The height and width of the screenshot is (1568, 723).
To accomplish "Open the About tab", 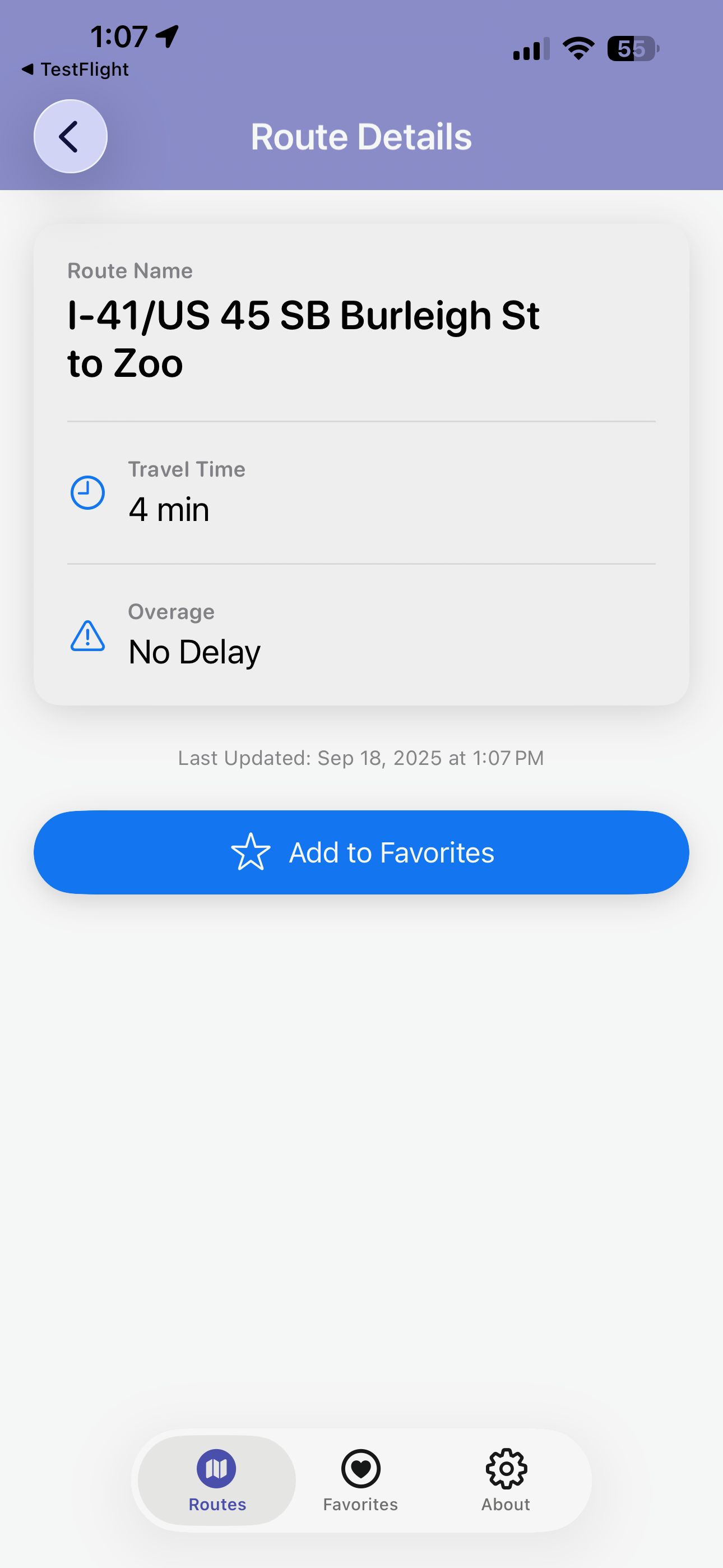I will click(x=506, y=1481).
